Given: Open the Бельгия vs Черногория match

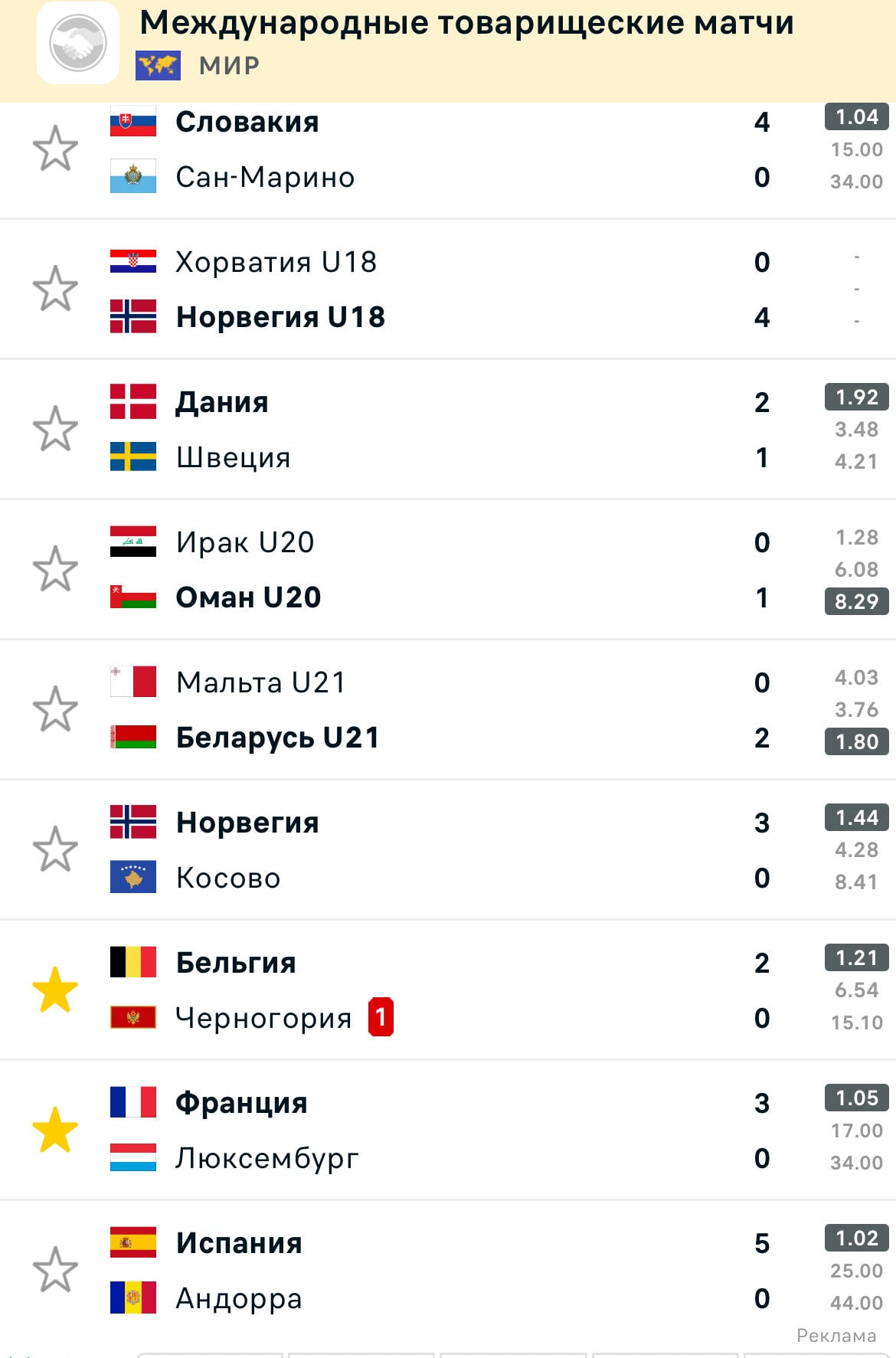Looking at the screenshot, I should point(448,990).
